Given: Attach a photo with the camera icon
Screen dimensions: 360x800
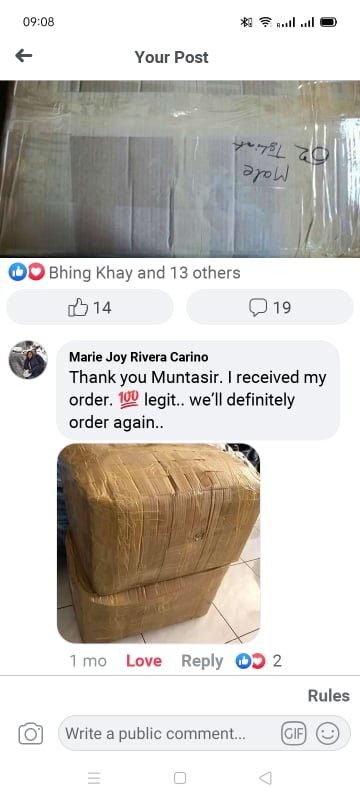Looking at the screenshot, I should pyautogui.click(x=31, y=734).
